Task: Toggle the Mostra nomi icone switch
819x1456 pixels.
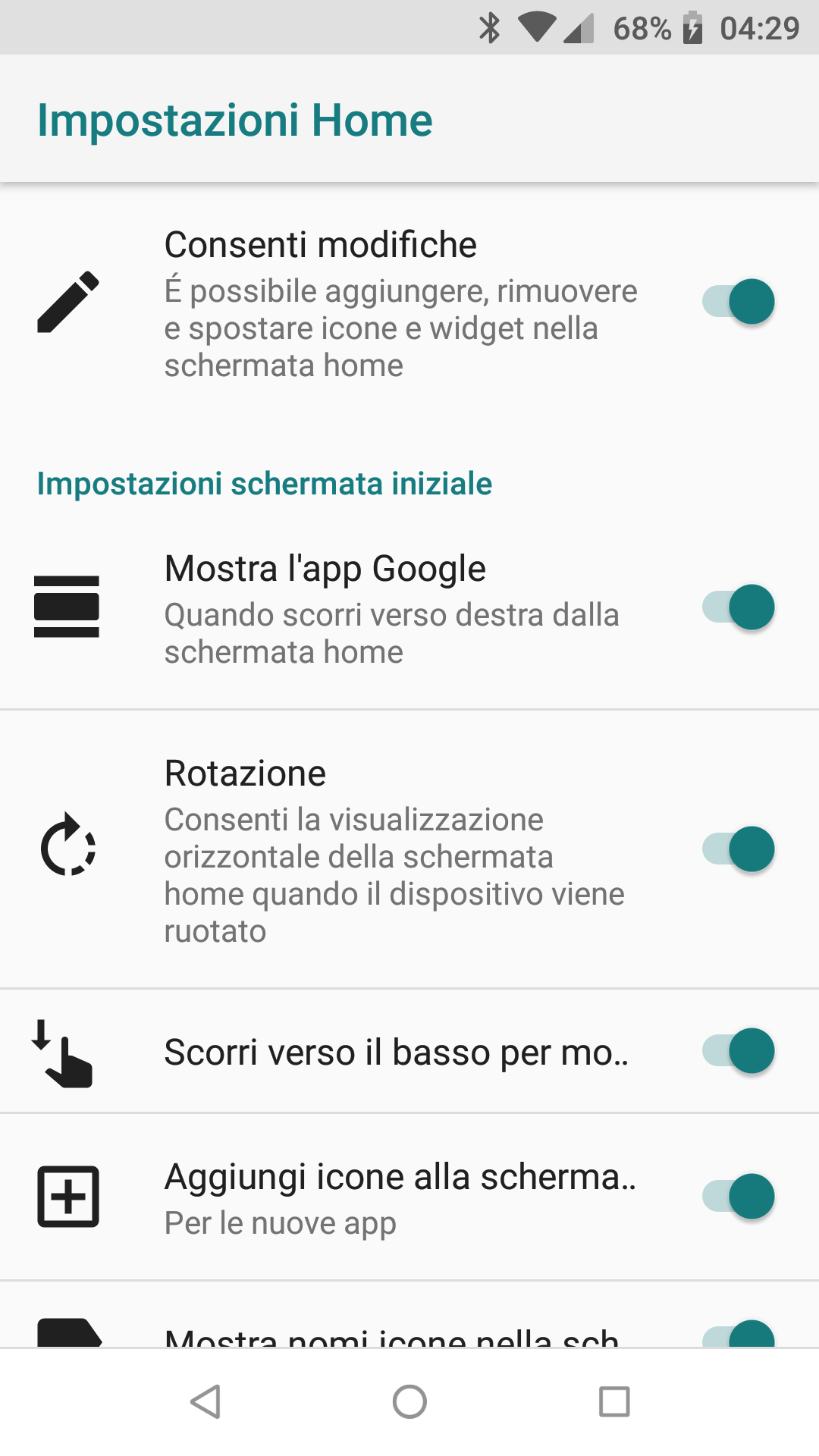Action: (739, 1334)
